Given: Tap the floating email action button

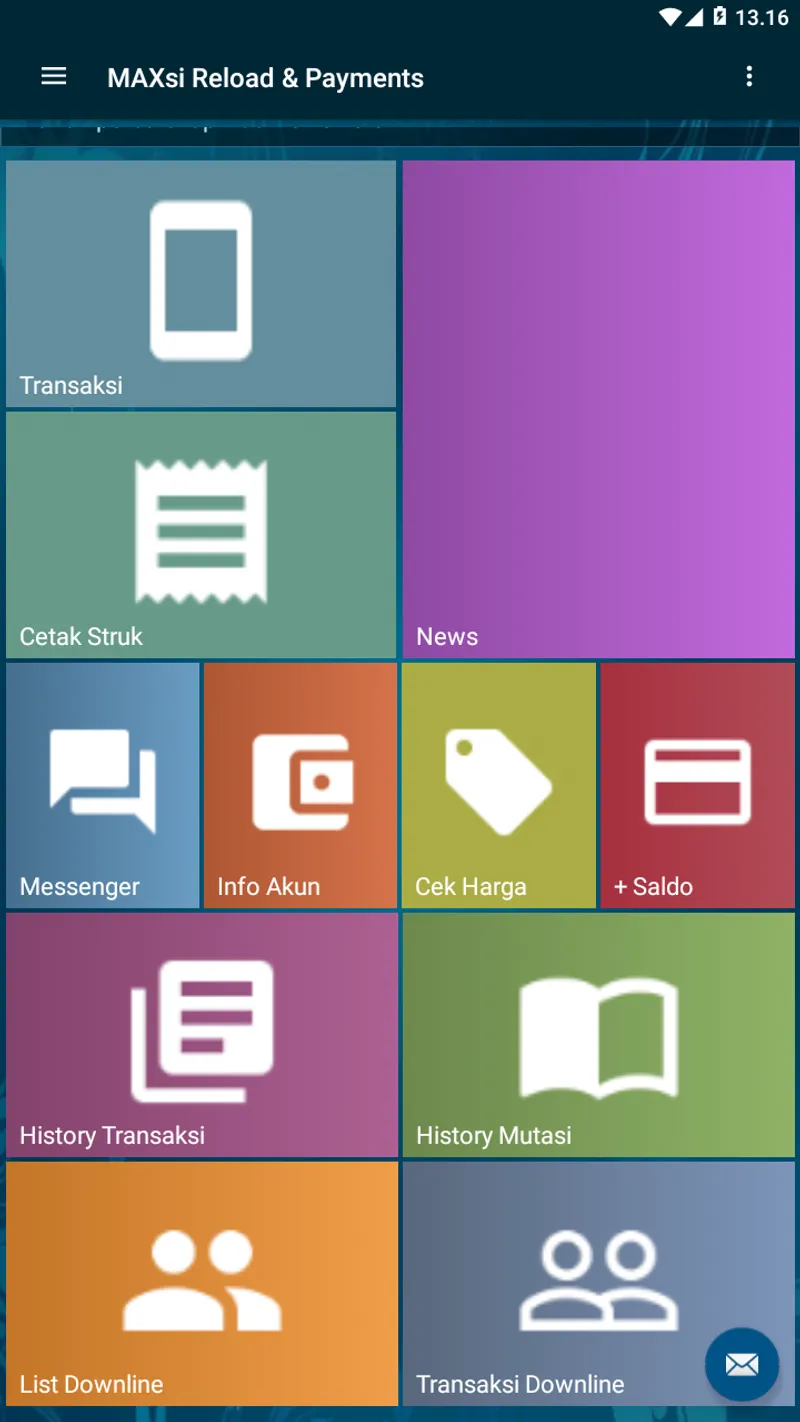Looking at the screenshot, I should (x=741, y=1363).
